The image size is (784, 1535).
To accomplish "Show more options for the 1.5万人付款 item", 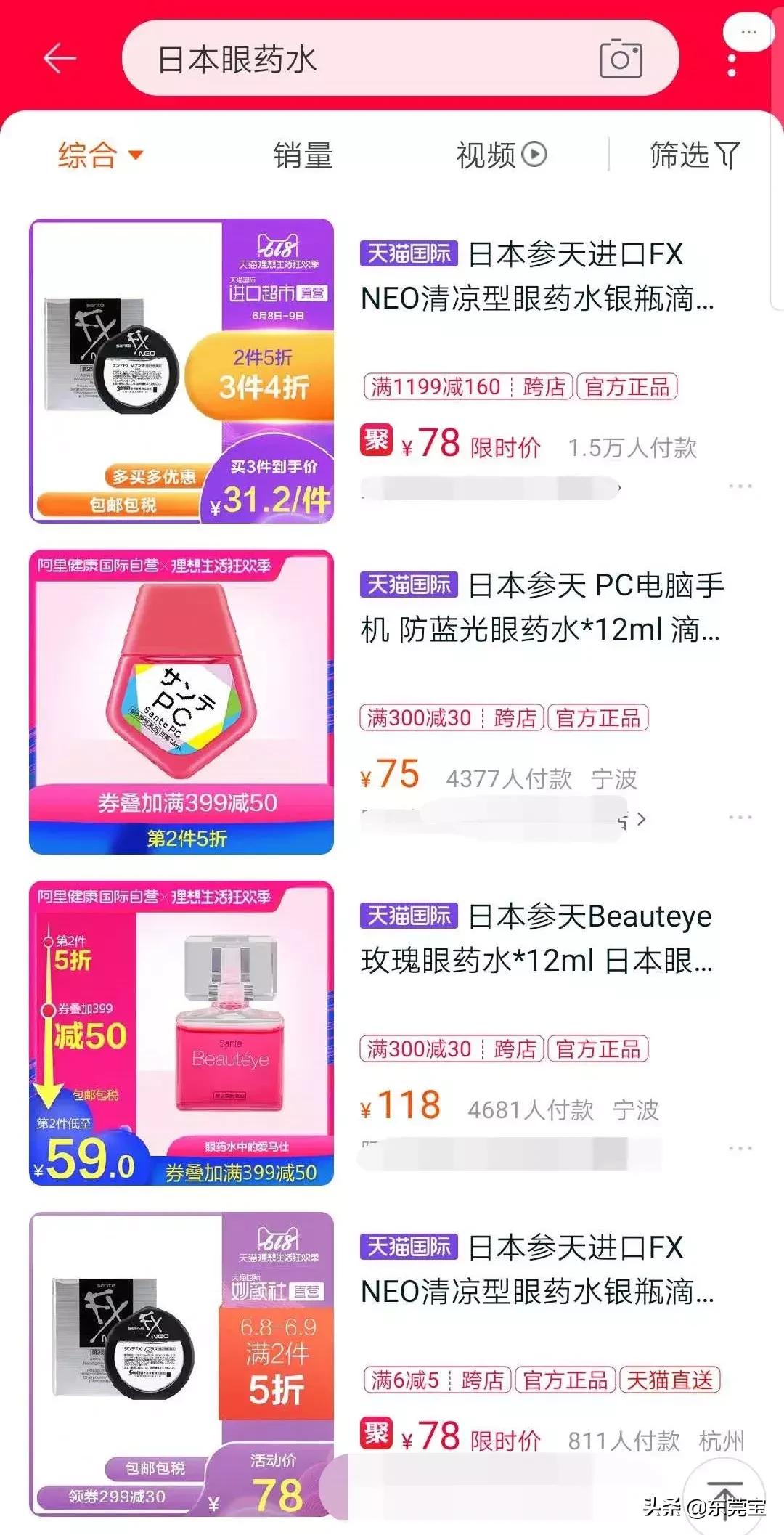I will 740,486.
